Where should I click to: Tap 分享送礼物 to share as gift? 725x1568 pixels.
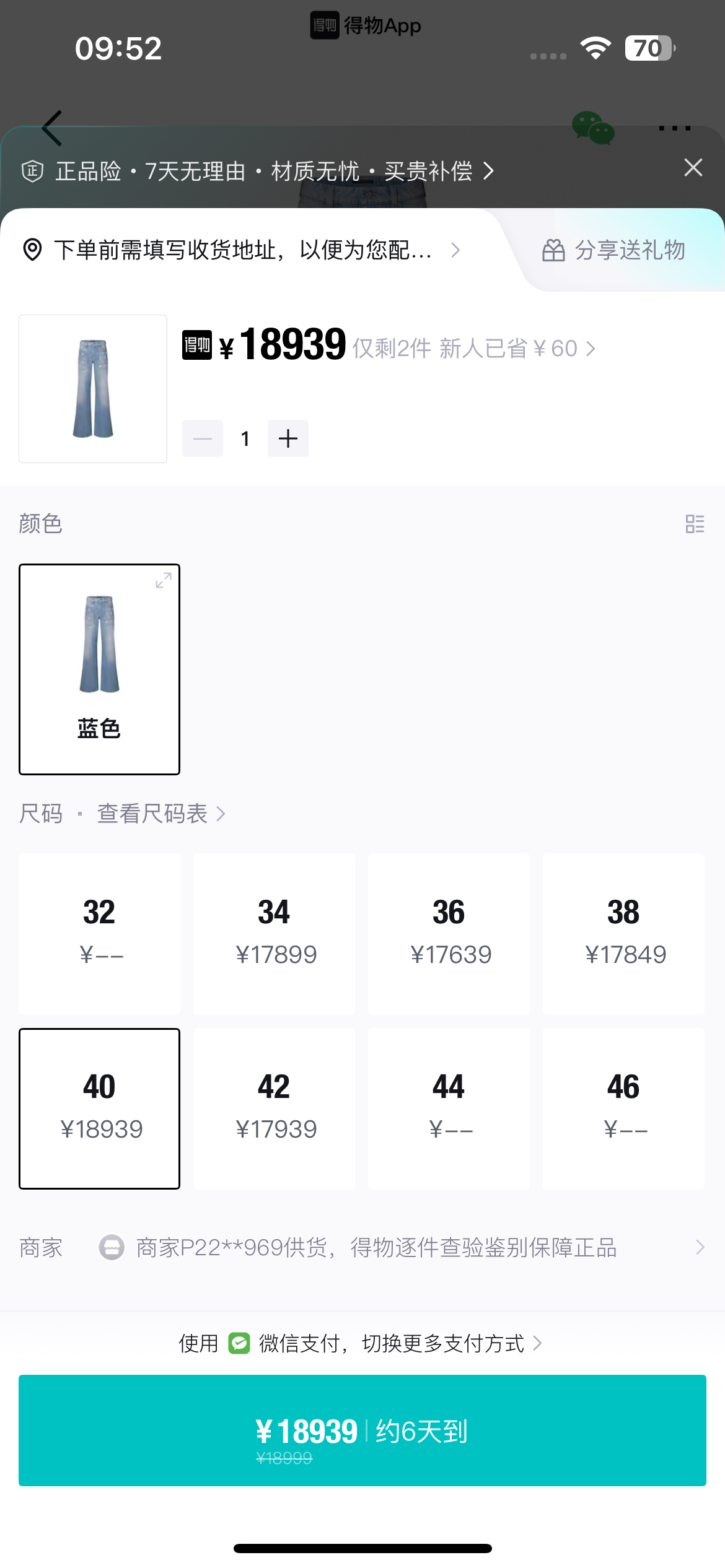615,250
